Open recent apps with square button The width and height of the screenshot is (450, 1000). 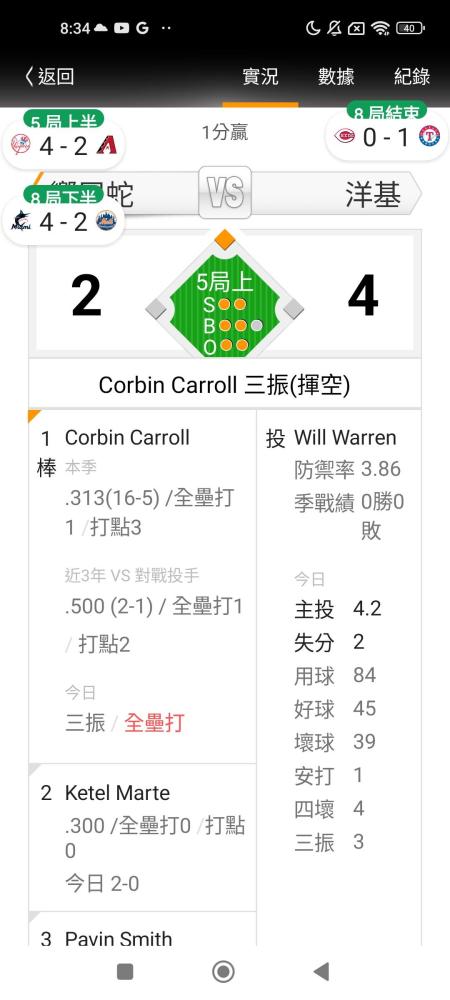point(125,972)
